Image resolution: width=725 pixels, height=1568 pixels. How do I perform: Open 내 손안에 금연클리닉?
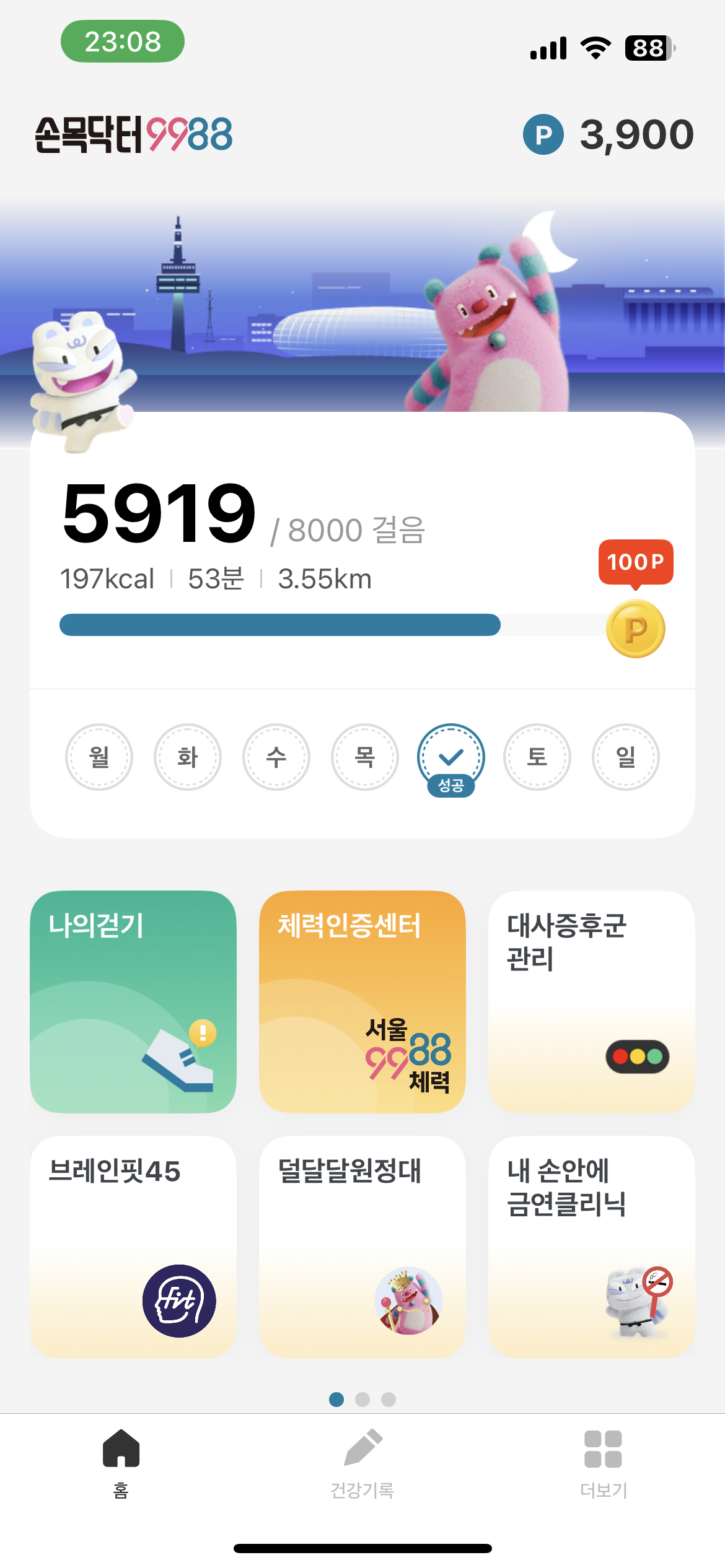[x=591, y=1246]
